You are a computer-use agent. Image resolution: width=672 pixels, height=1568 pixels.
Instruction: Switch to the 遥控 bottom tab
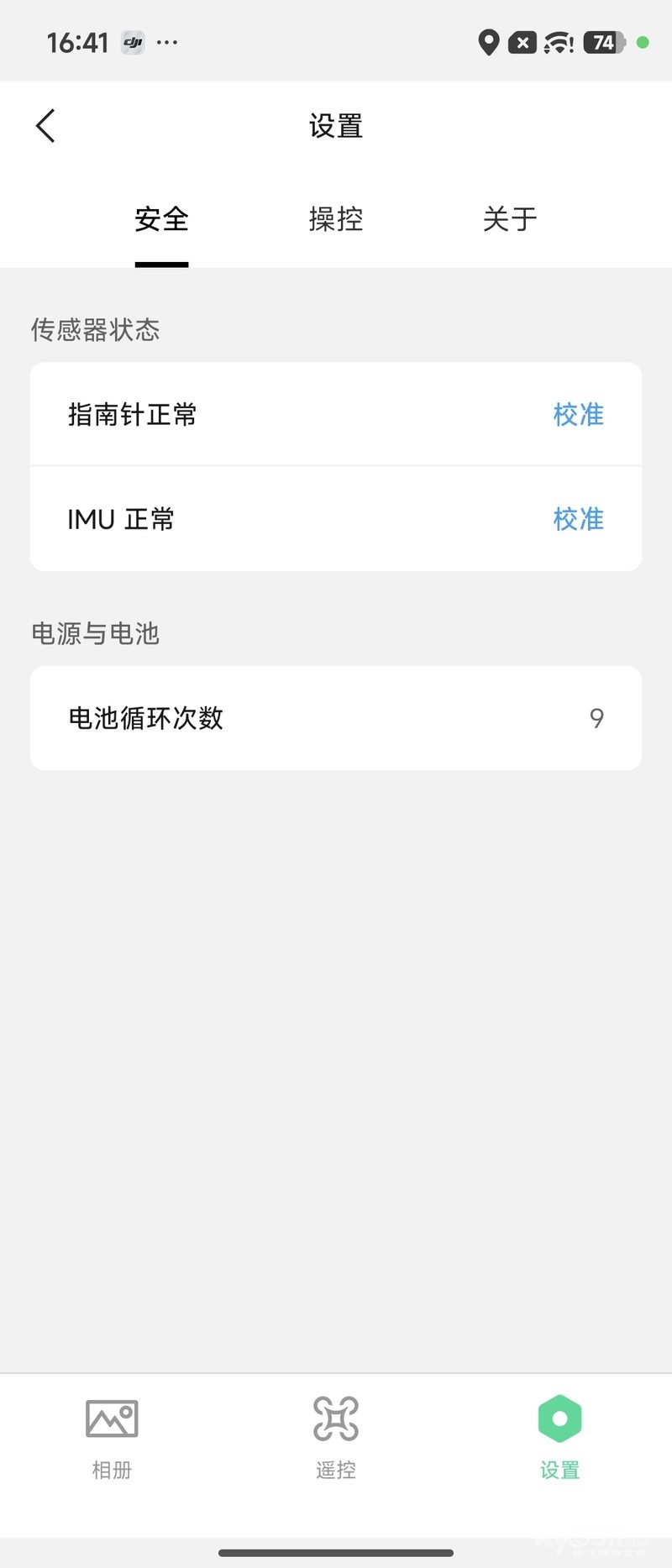(336, 1438)
